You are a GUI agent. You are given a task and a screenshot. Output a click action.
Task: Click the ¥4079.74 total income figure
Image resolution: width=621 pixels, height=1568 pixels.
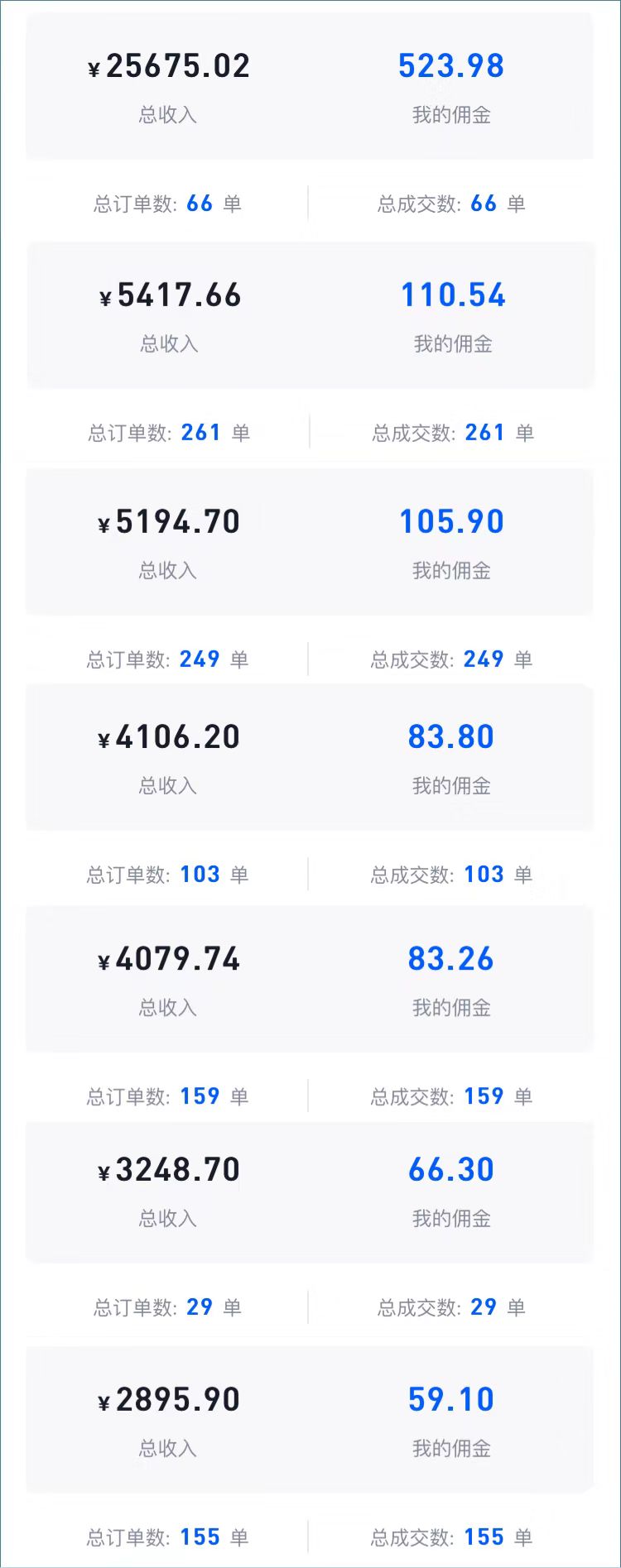pos(168,960)
